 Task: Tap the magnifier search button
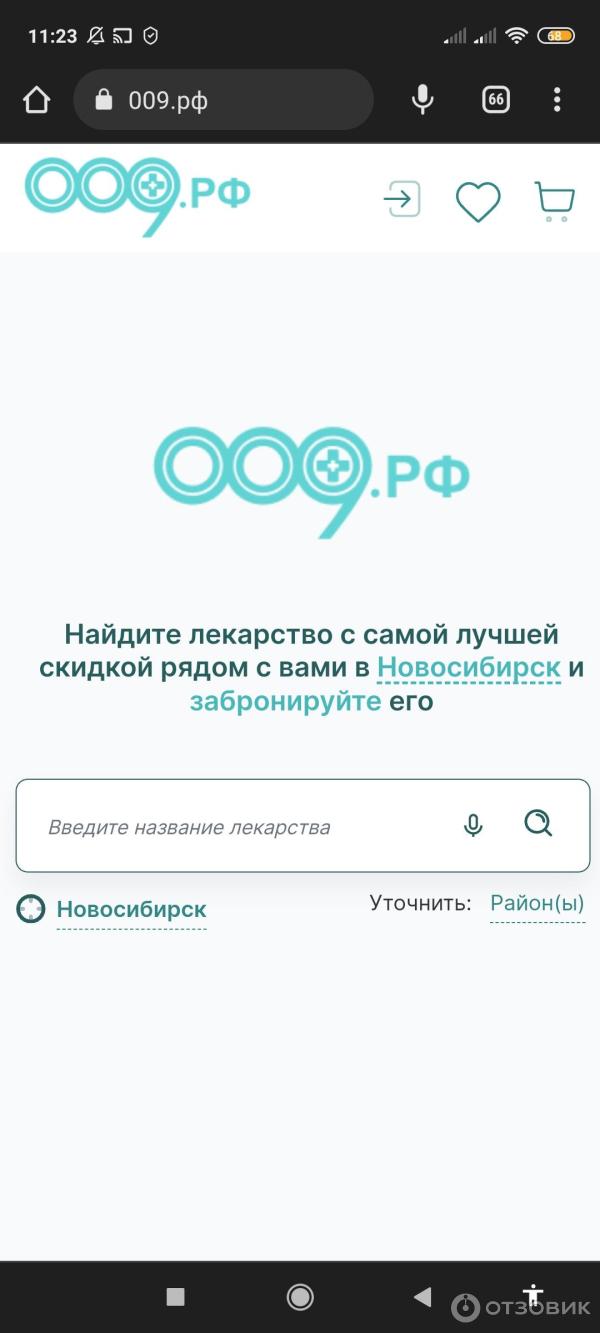(x=538, y=824)
